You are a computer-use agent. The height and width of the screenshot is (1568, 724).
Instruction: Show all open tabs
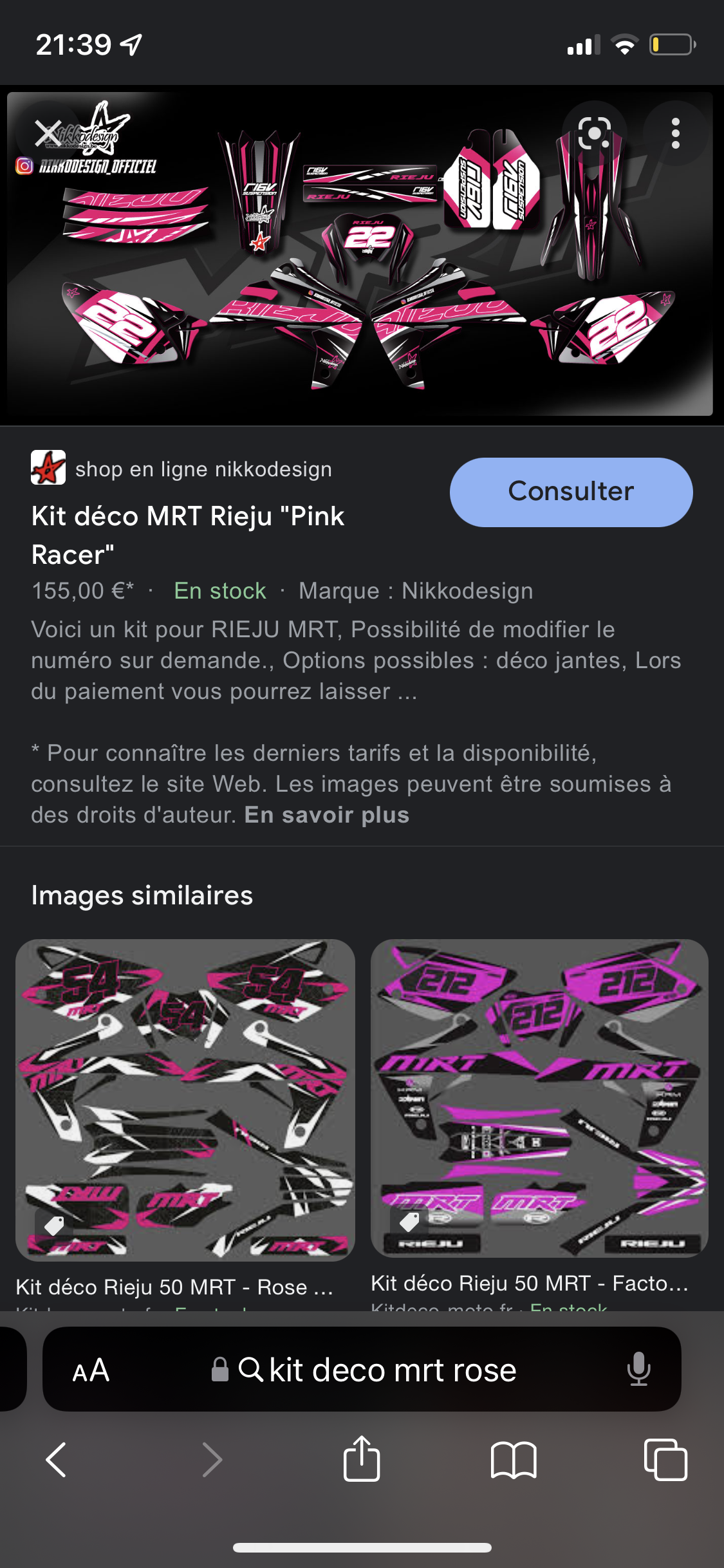665,1459
